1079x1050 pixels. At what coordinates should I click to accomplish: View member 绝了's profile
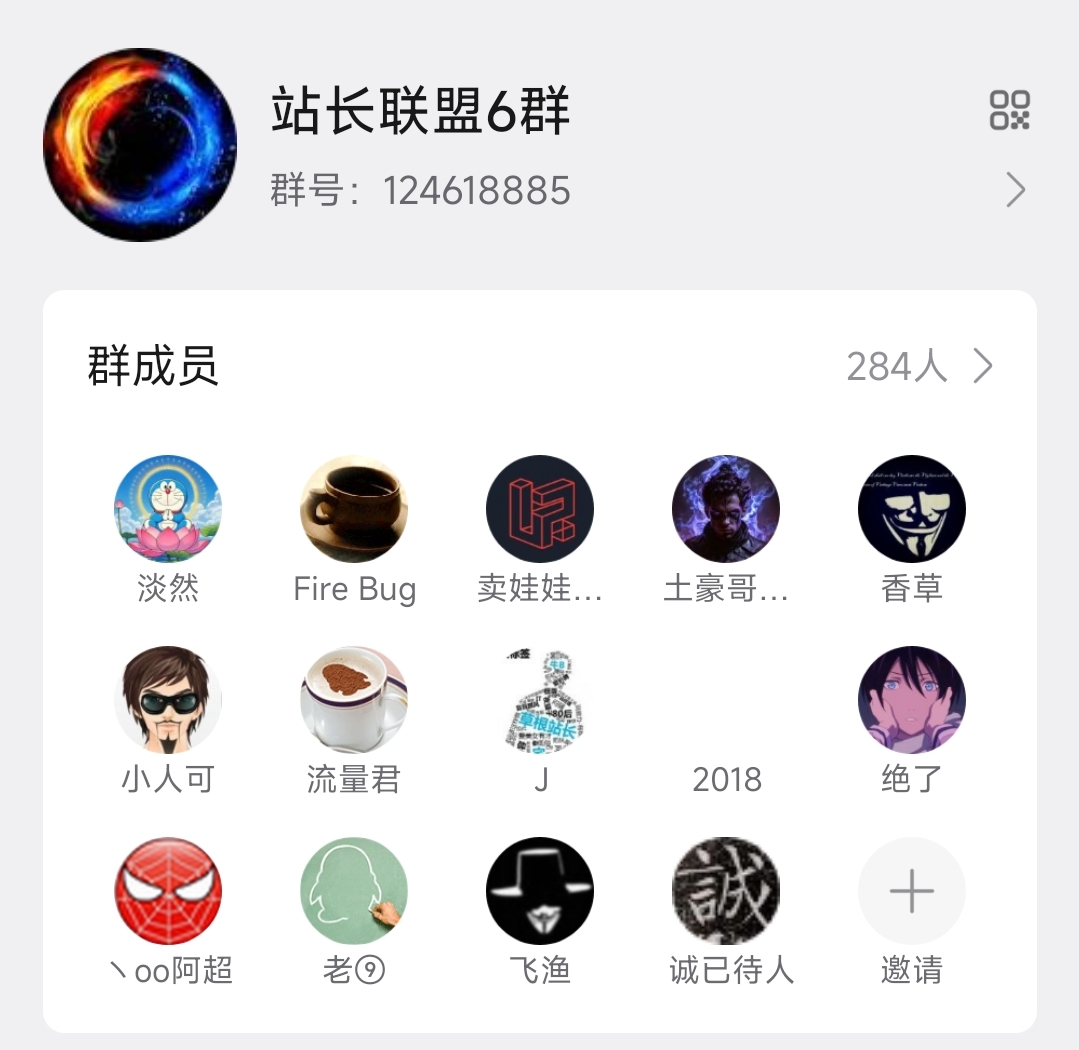tap(912, 700)
